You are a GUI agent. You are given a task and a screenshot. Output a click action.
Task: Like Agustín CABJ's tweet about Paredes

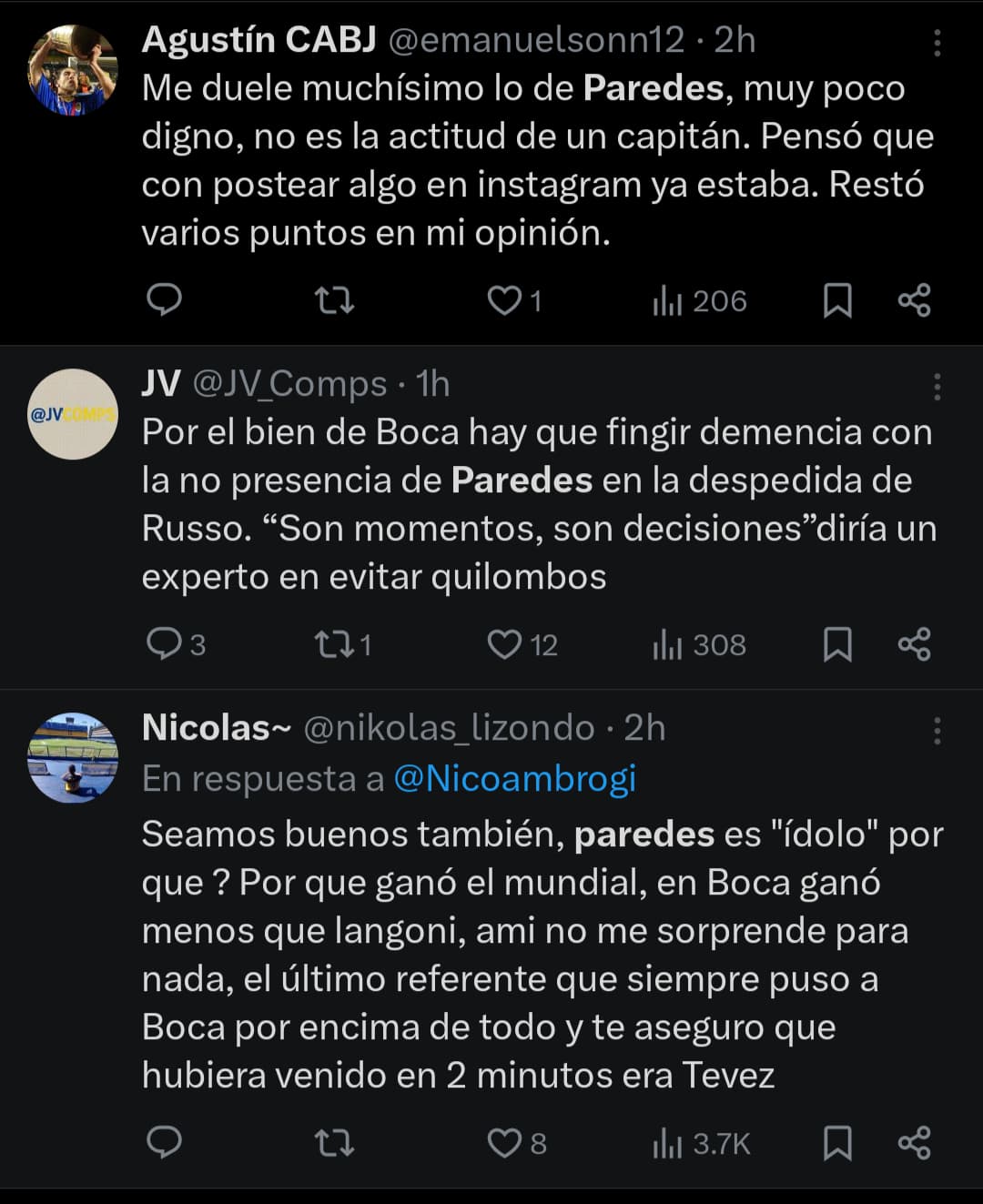pyautogui.click(x=504, y=299)
